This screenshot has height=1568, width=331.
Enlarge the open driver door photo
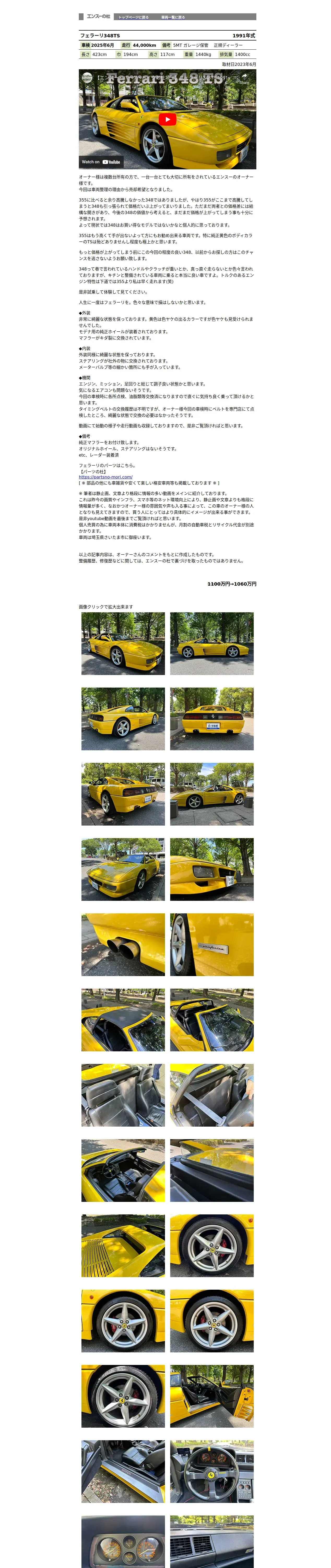(x=212, y=1396)
